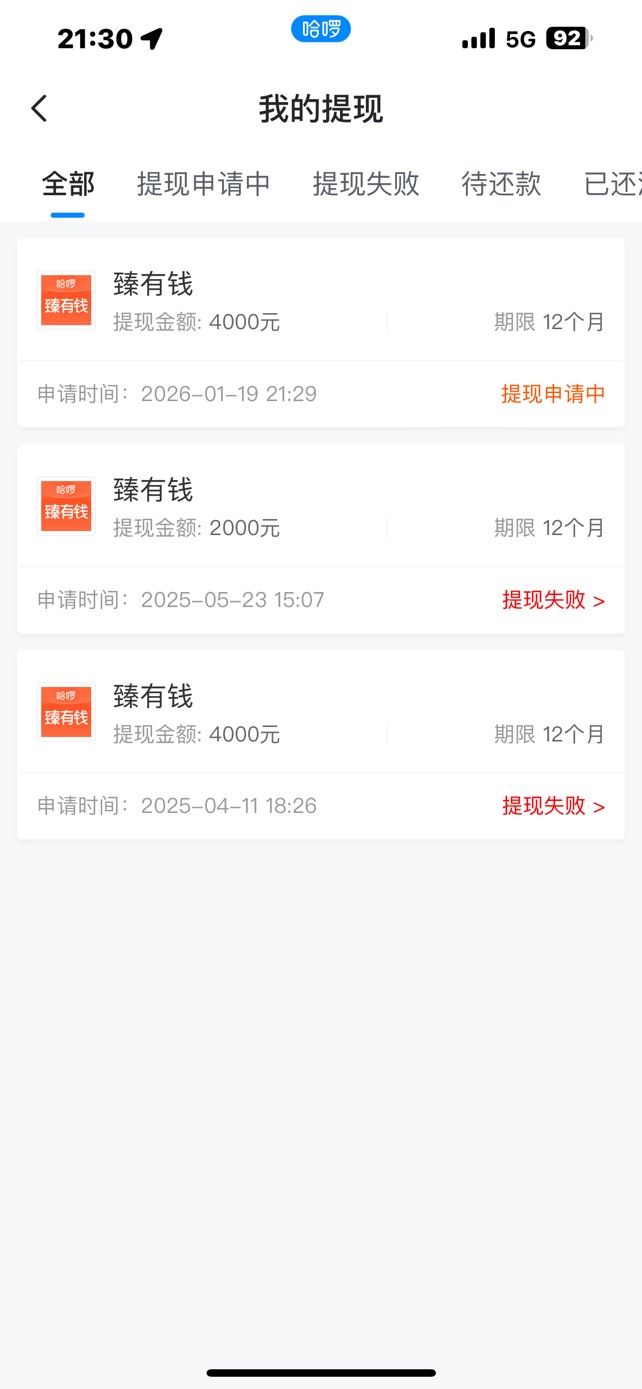Screen dimensions: 642x1389
Task: Switch to the 提现申请中 tab
Action: (203, 184)
